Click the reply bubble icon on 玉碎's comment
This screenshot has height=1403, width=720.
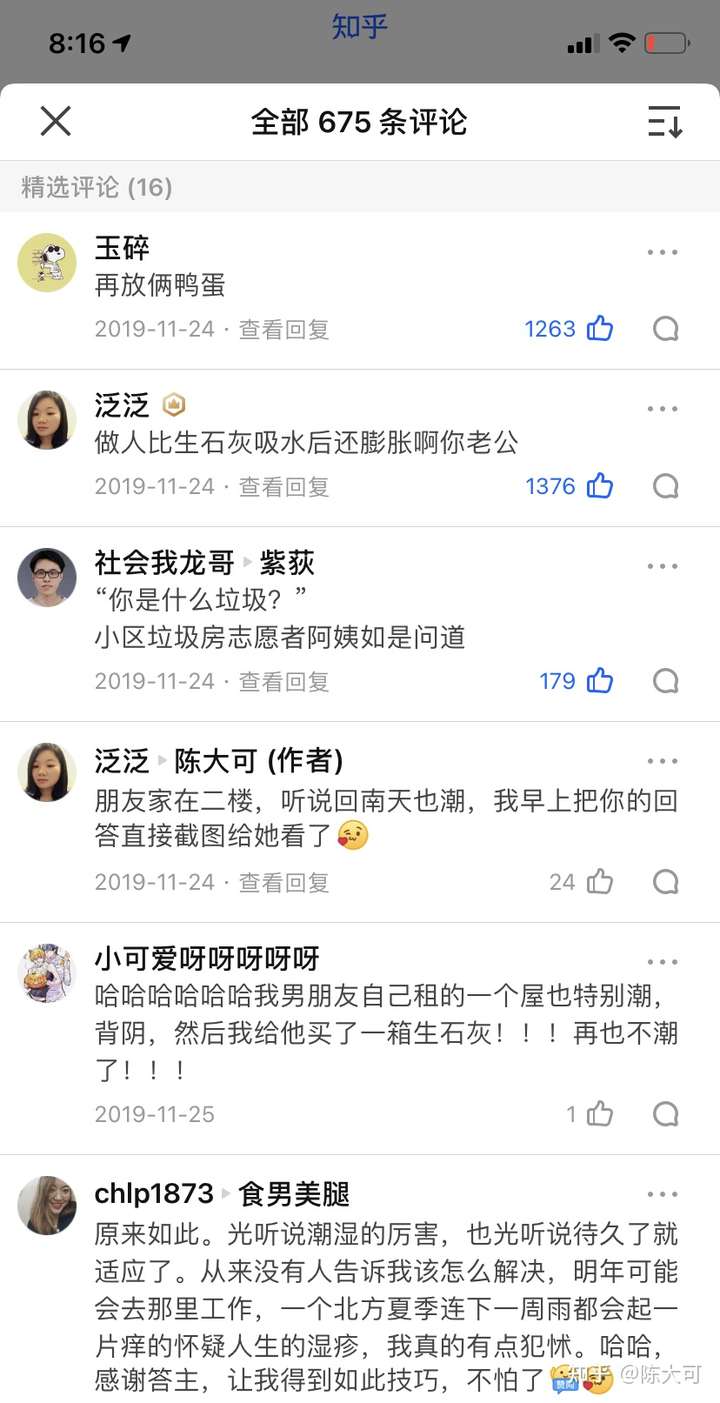(664, 328)
